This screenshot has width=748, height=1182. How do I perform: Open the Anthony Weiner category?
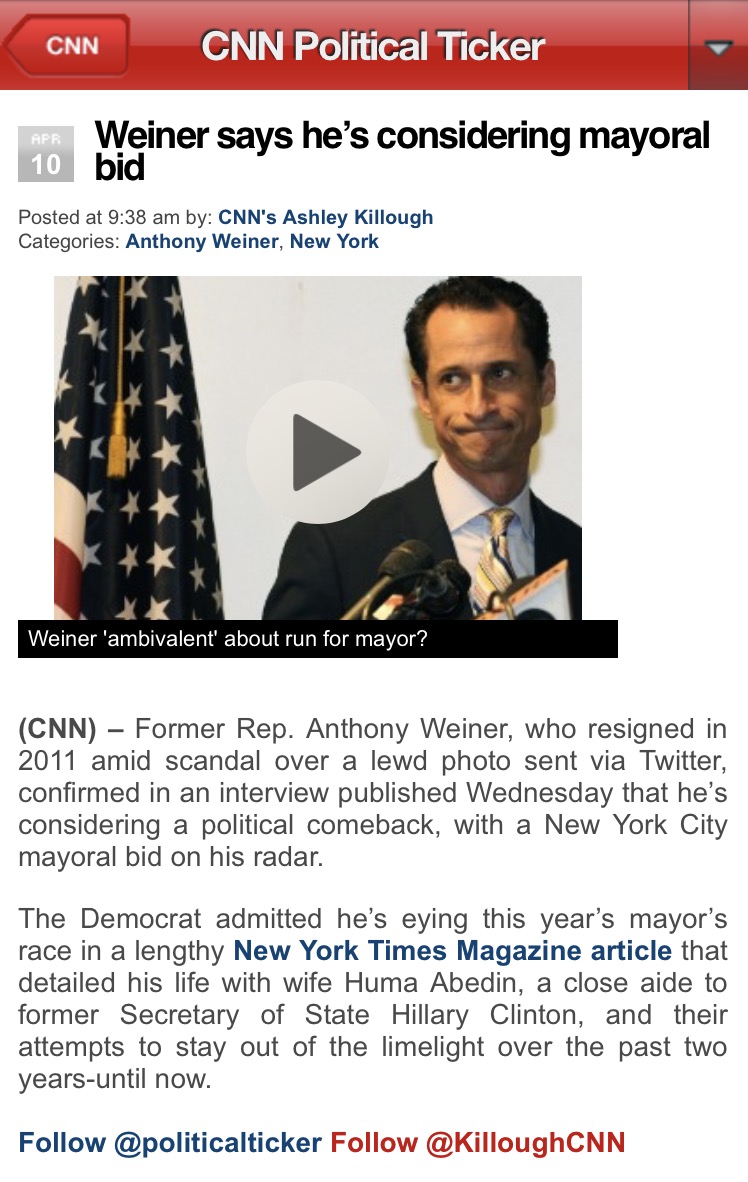201,241
